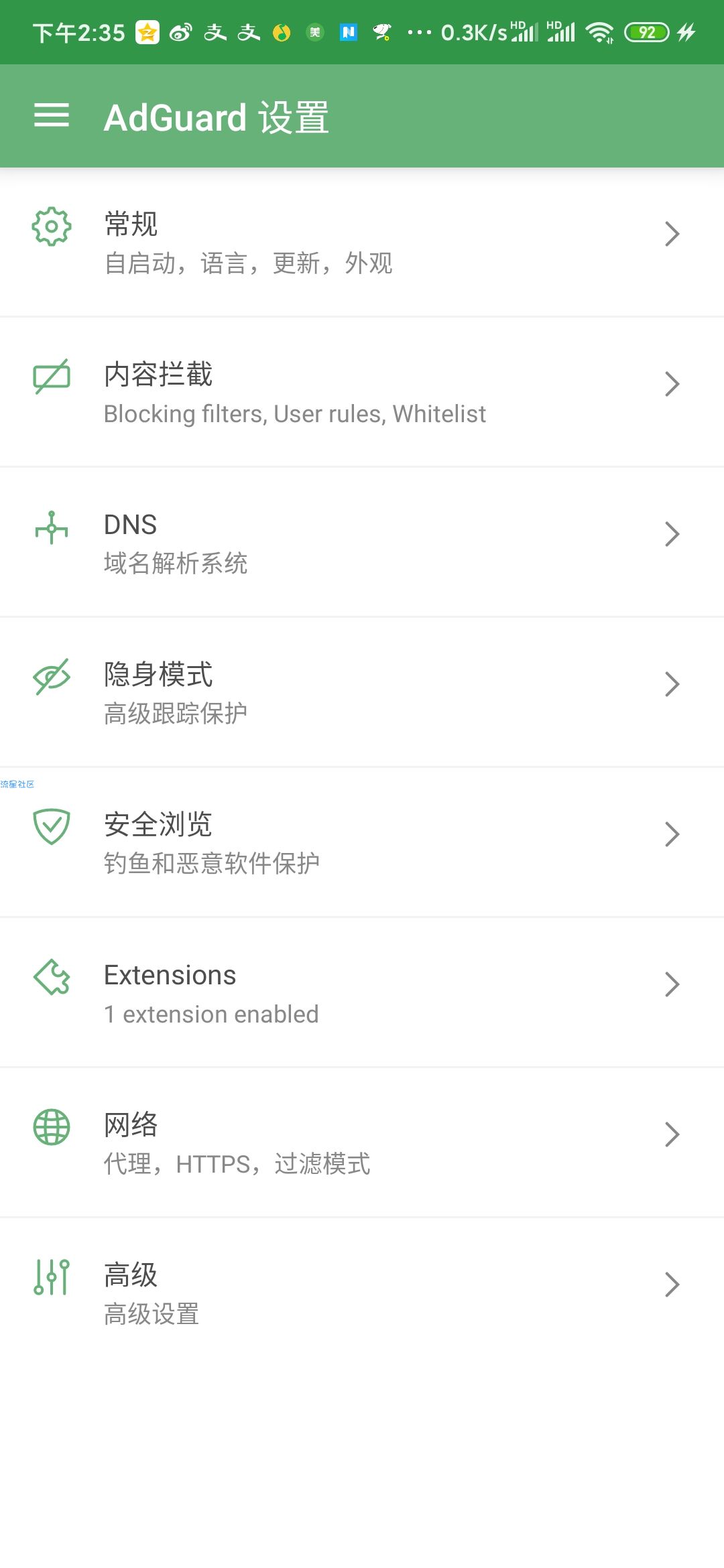Open the DNS settings row
This screenshot has height=1568, width=724.
(362, 543)
